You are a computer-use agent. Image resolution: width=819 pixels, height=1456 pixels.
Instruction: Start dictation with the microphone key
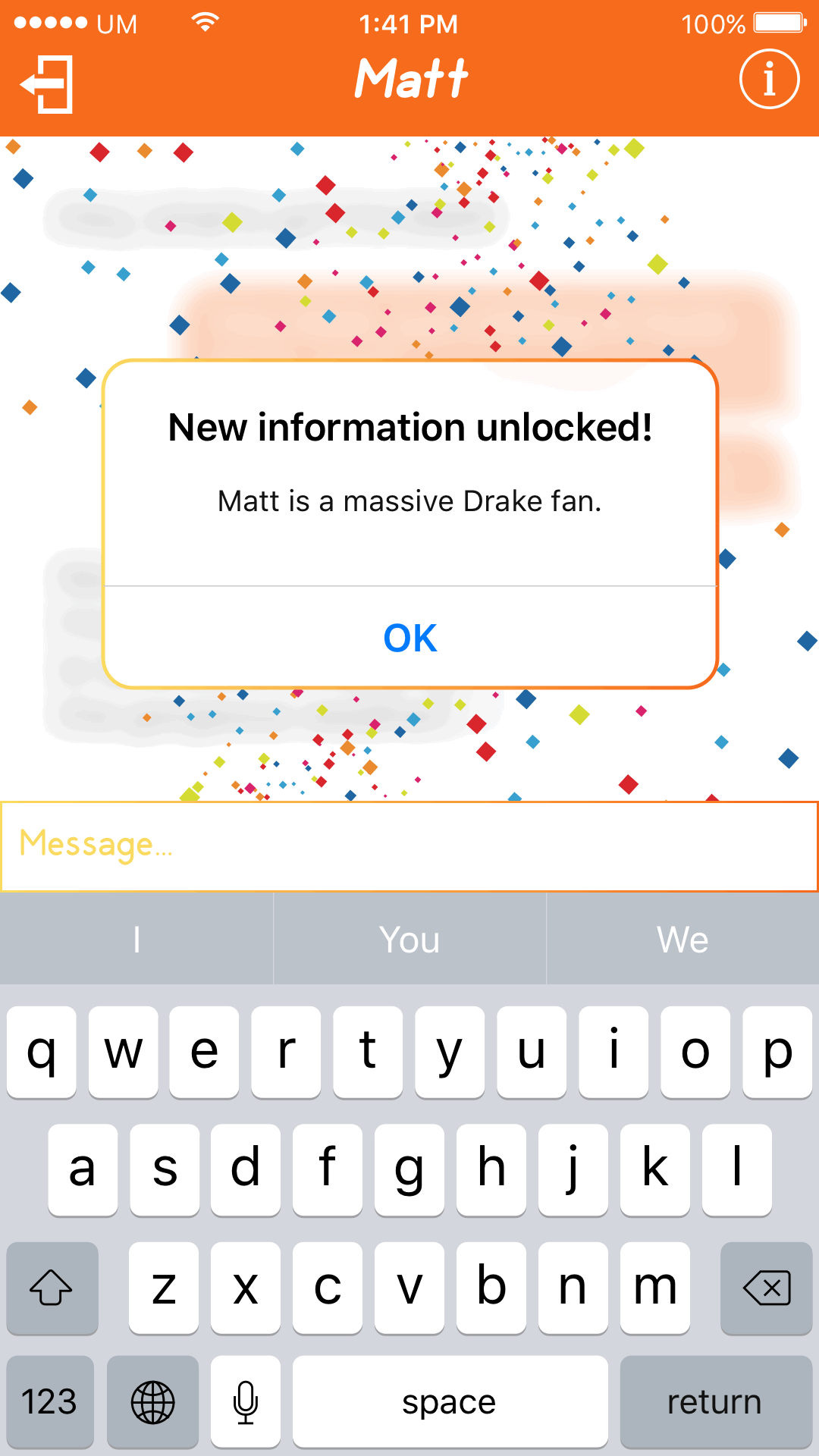tap(246, 1402)
